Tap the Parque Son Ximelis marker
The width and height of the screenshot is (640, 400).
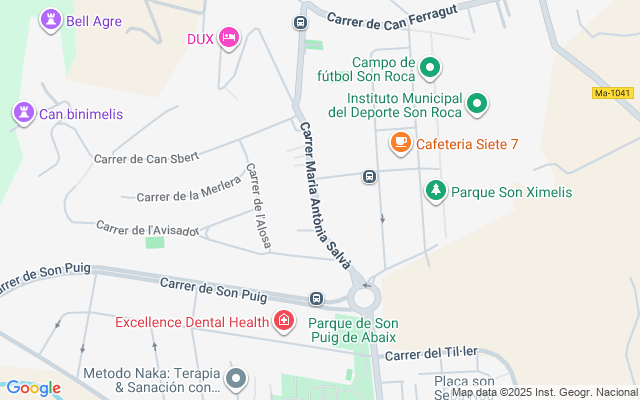[x=435, y=190]
